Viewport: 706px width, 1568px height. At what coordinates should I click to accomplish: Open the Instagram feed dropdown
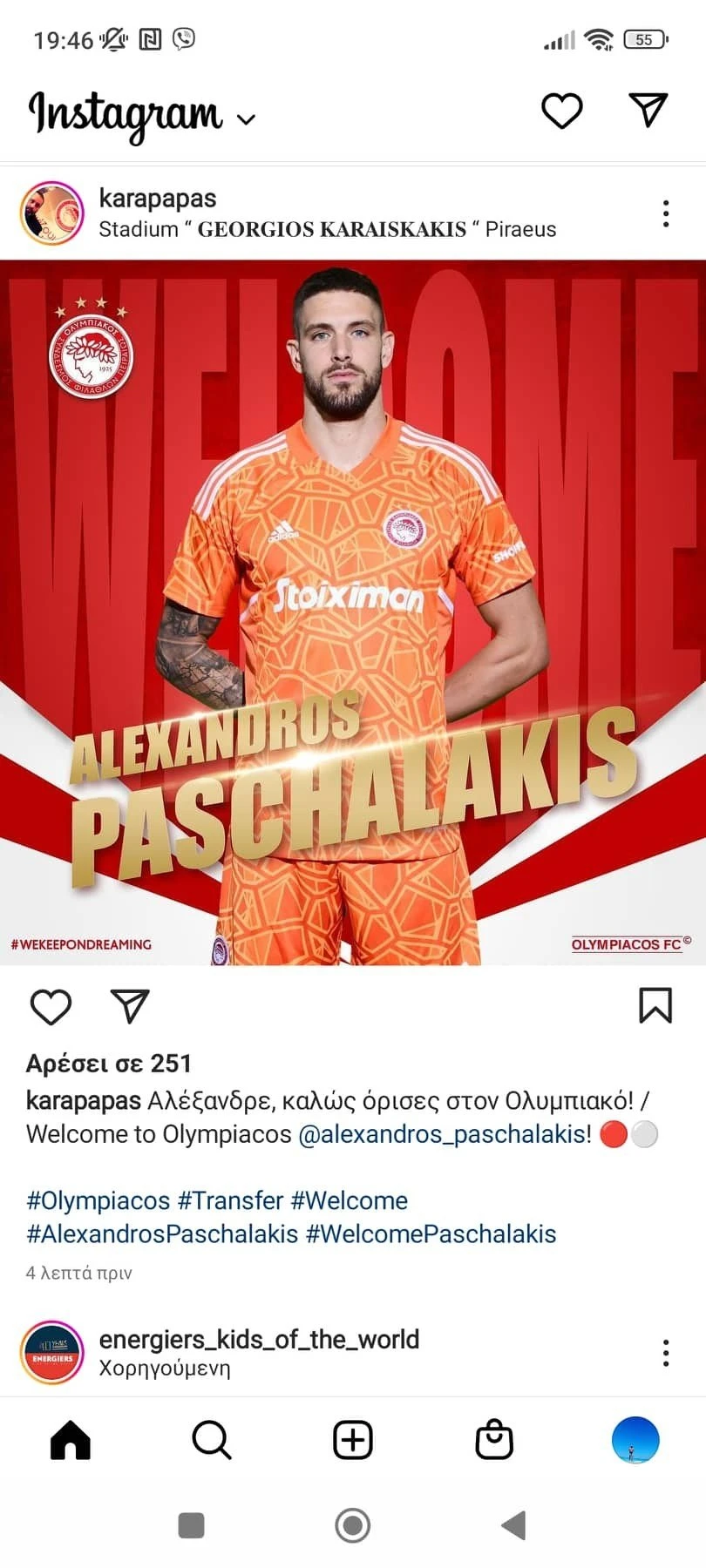246,119
